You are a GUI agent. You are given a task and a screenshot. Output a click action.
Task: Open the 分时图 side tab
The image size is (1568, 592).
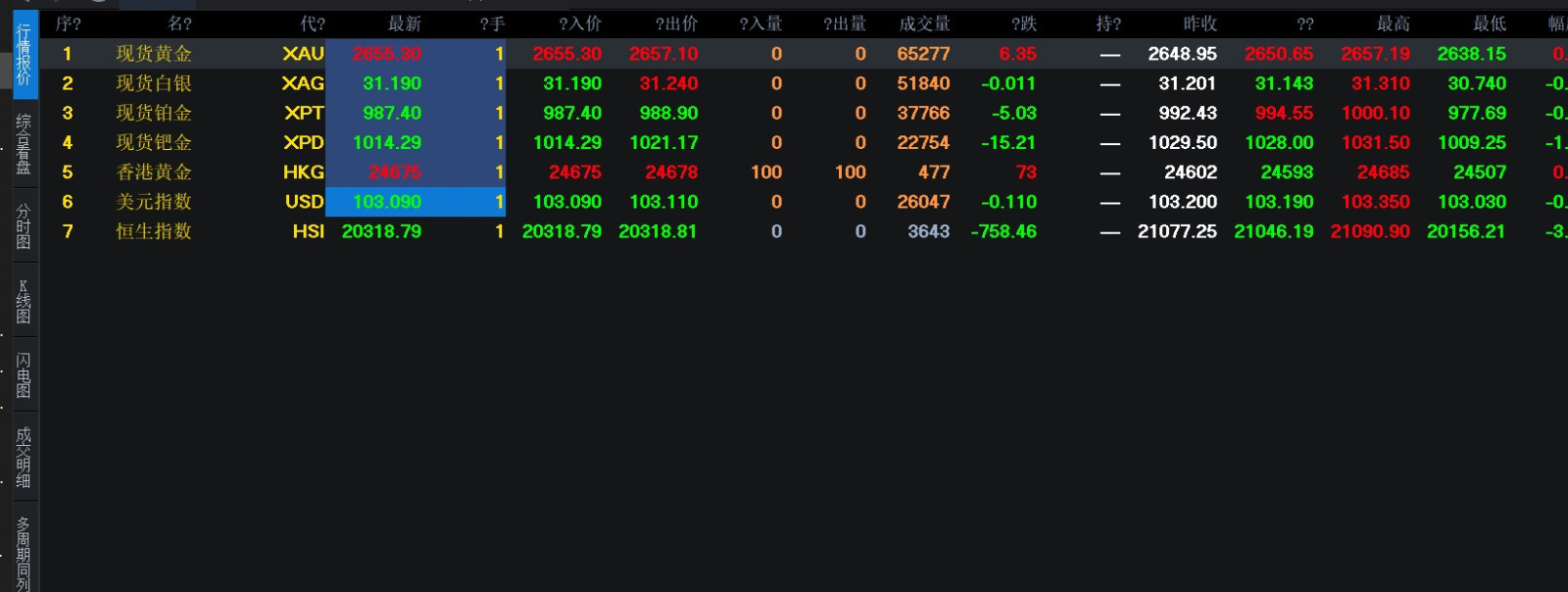pyautogui.click(x=24, y=226)
